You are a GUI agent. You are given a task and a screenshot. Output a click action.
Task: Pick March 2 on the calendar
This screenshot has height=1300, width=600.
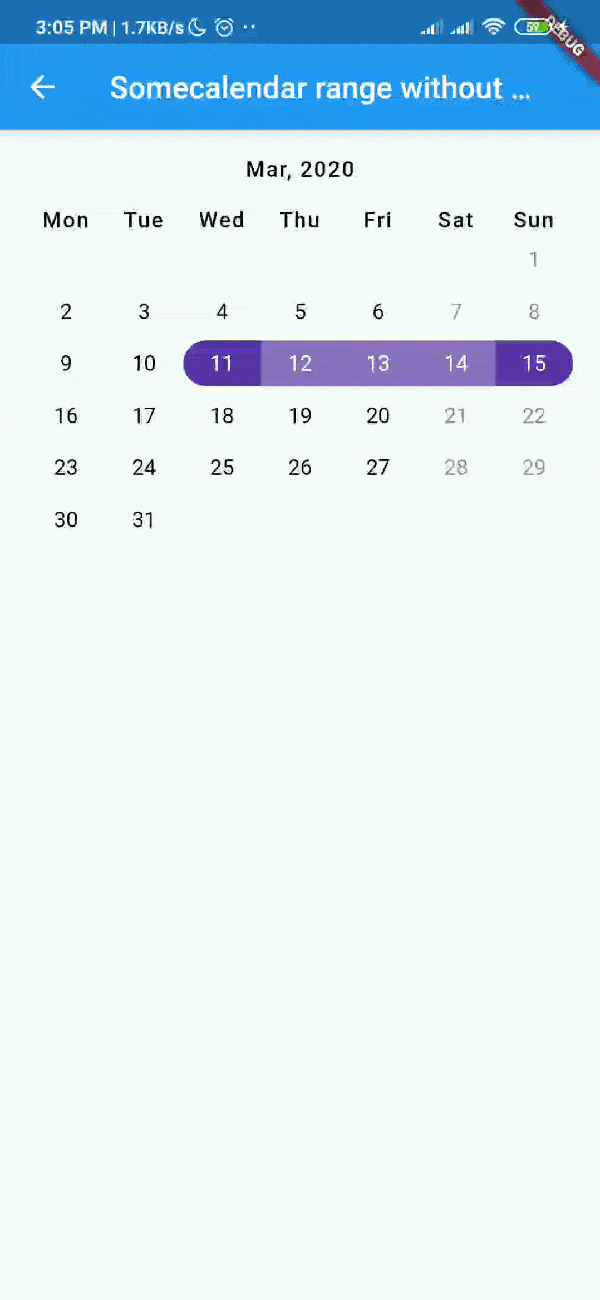tap(66, 311)
